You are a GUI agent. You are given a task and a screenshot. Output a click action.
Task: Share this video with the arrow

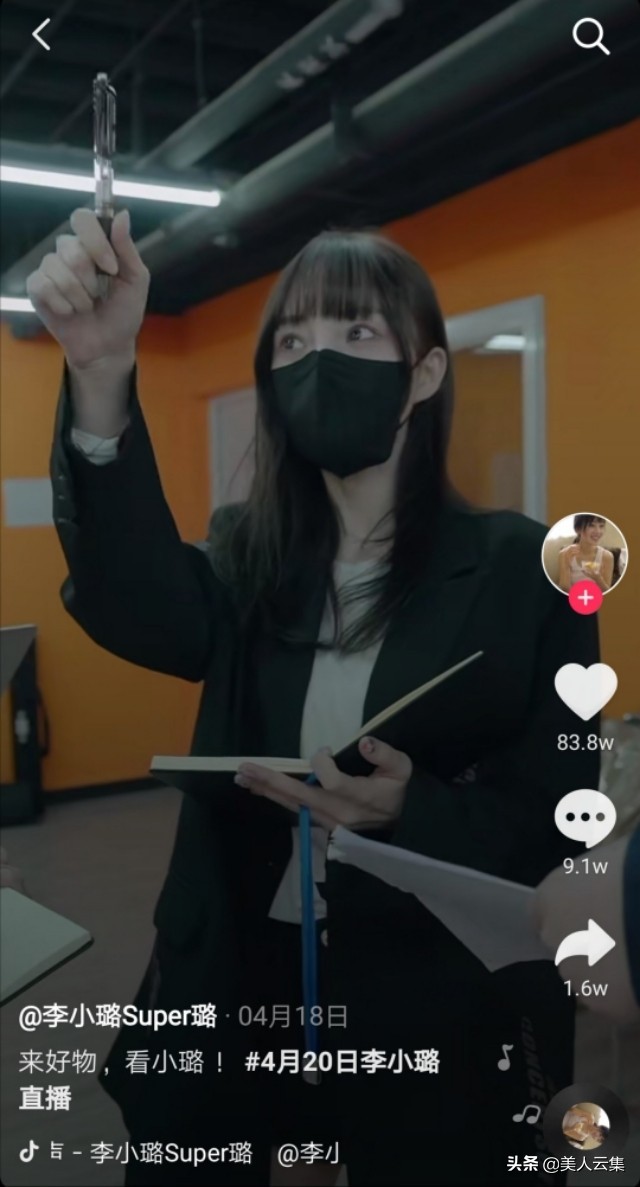[586, 944]
